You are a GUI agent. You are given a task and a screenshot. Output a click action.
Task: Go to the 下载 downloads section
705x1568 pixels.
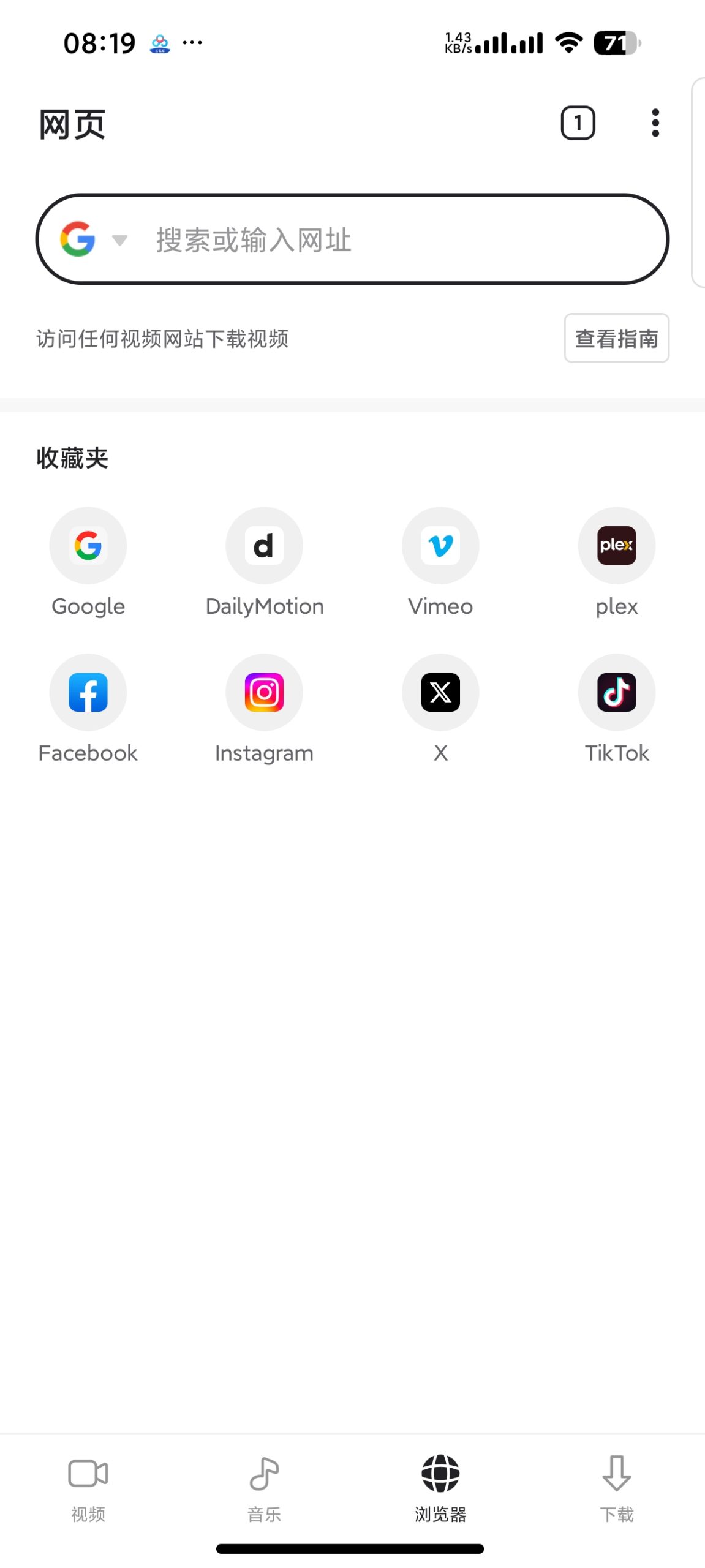click(617, 1488)
